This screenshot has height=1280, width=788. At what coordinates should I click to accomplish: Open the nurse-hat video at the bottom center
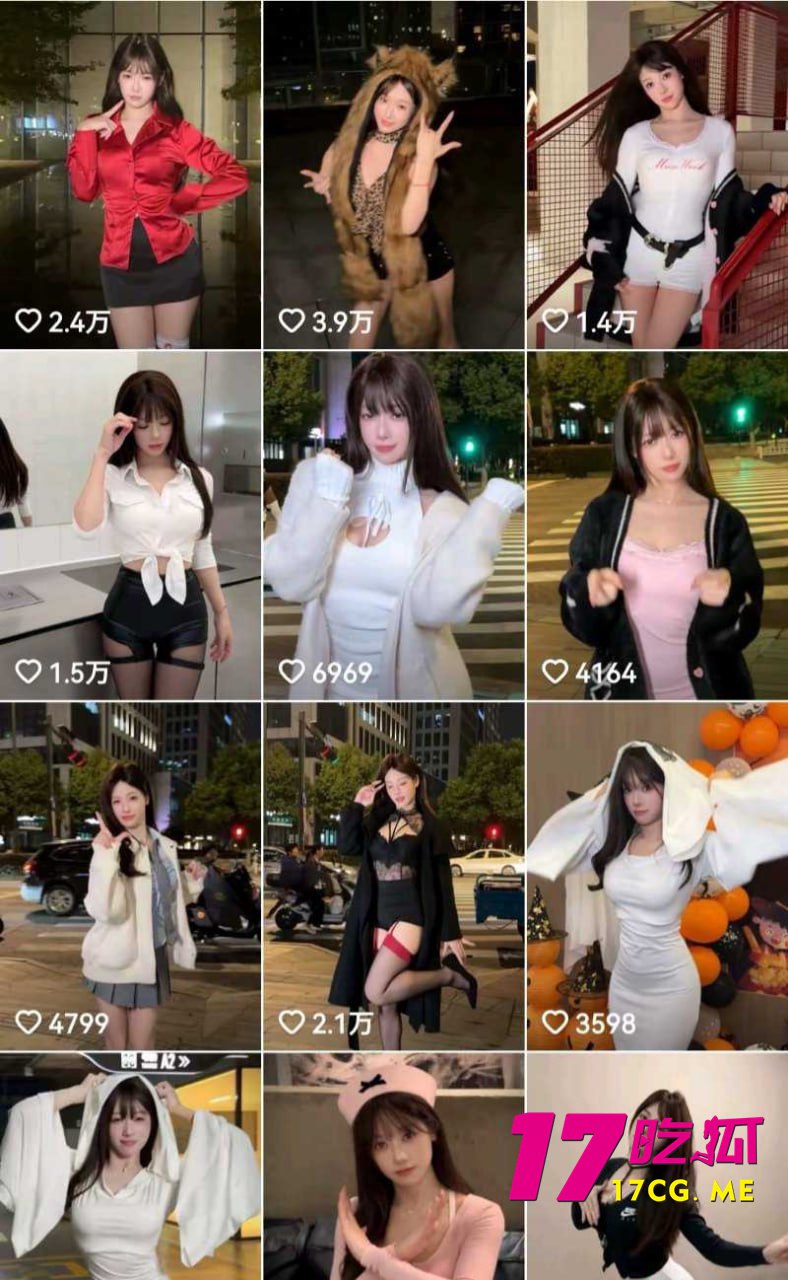[x=390, y=1160]
